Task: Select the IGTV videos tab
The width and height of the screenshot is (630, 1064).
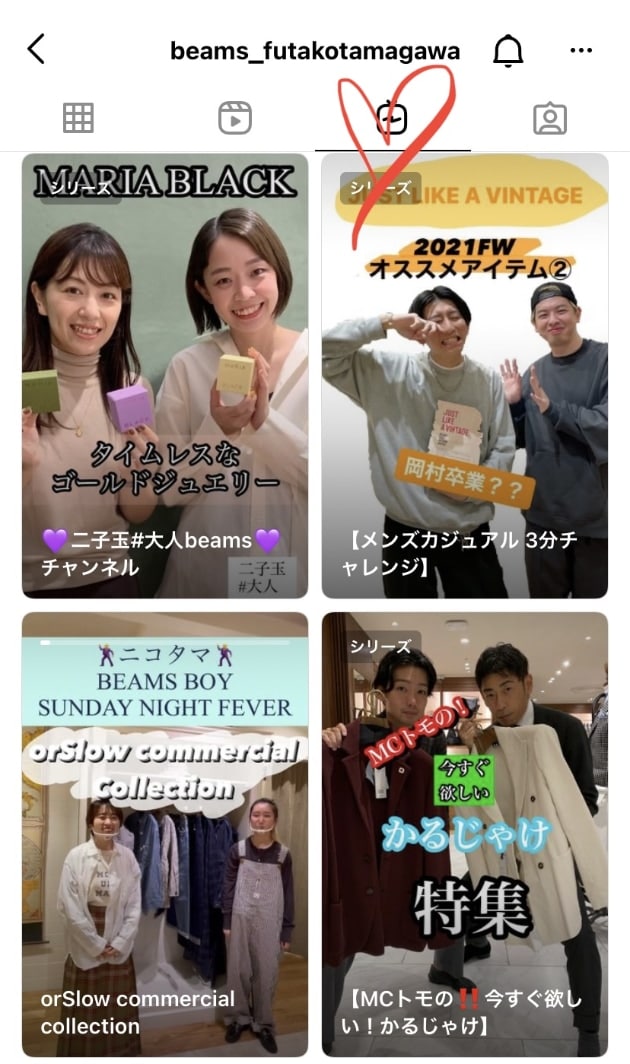Action: (x=392, y=119)
